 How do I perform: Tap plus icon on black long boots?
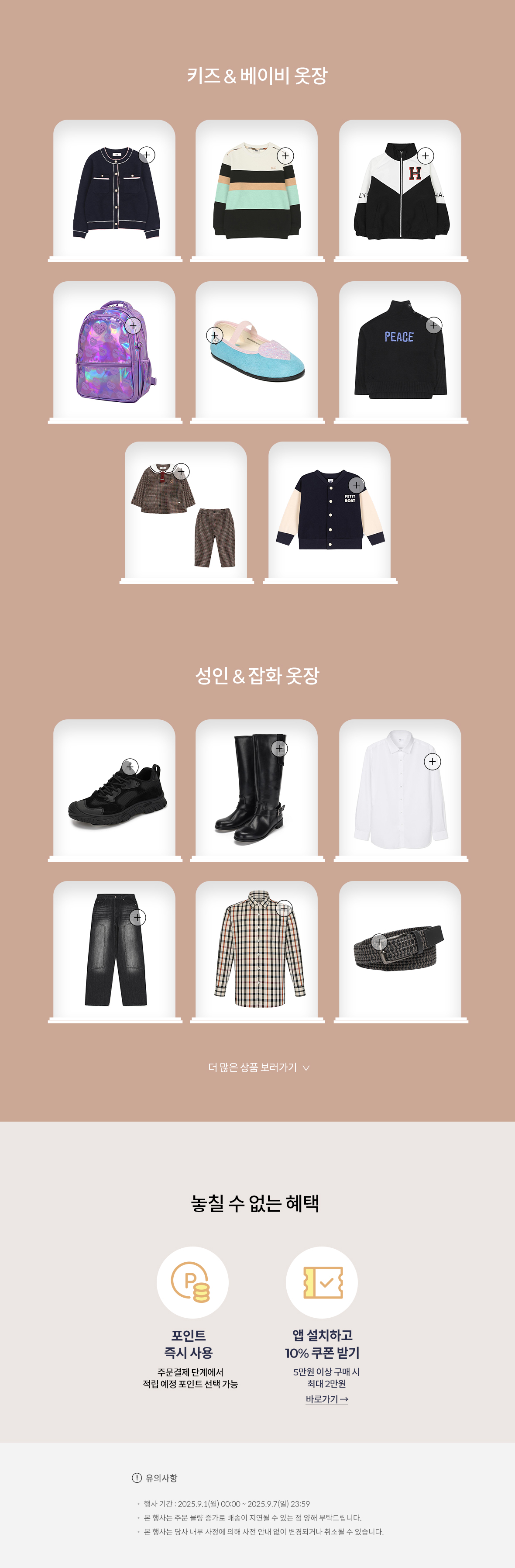point(279,748)
